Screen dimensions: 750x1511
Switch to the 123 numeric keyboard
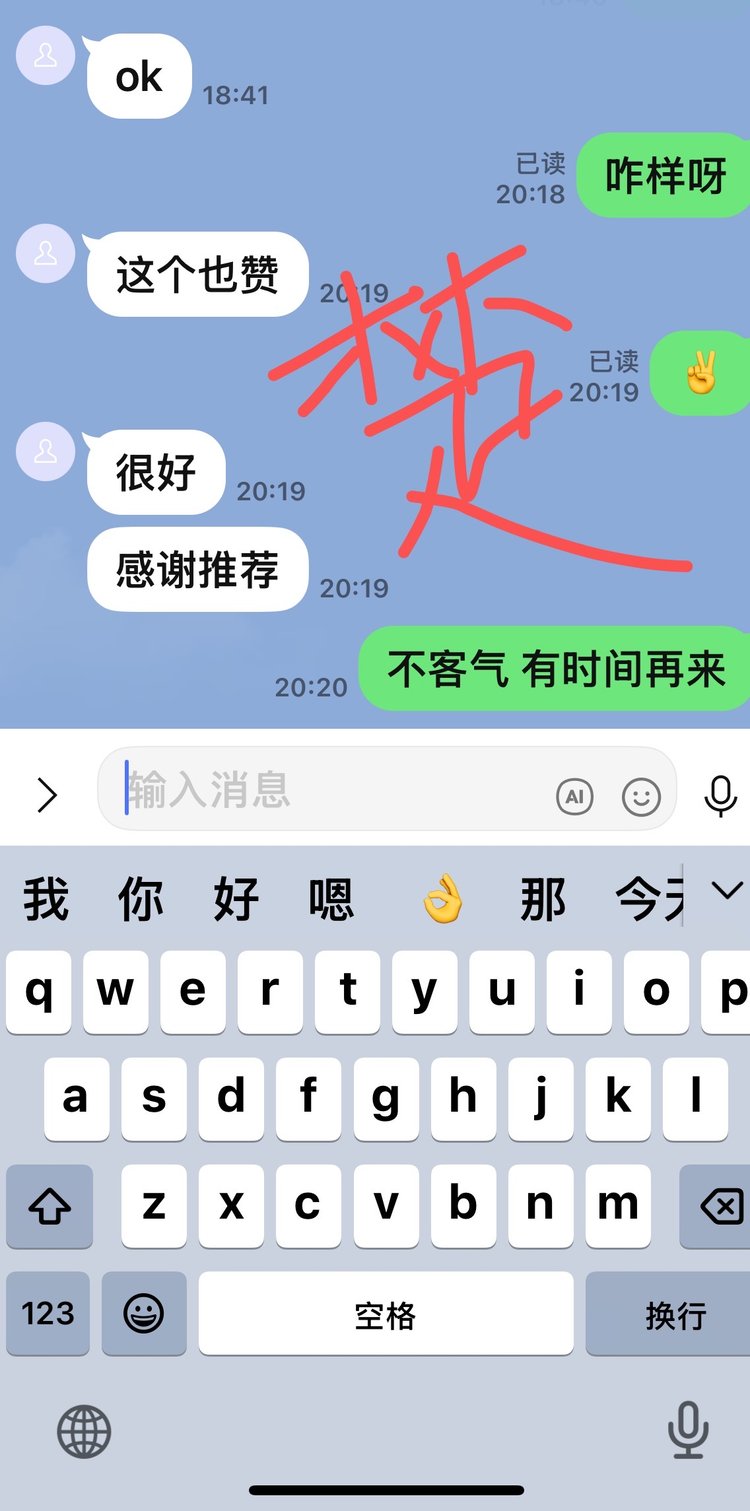coord(48,1313)
